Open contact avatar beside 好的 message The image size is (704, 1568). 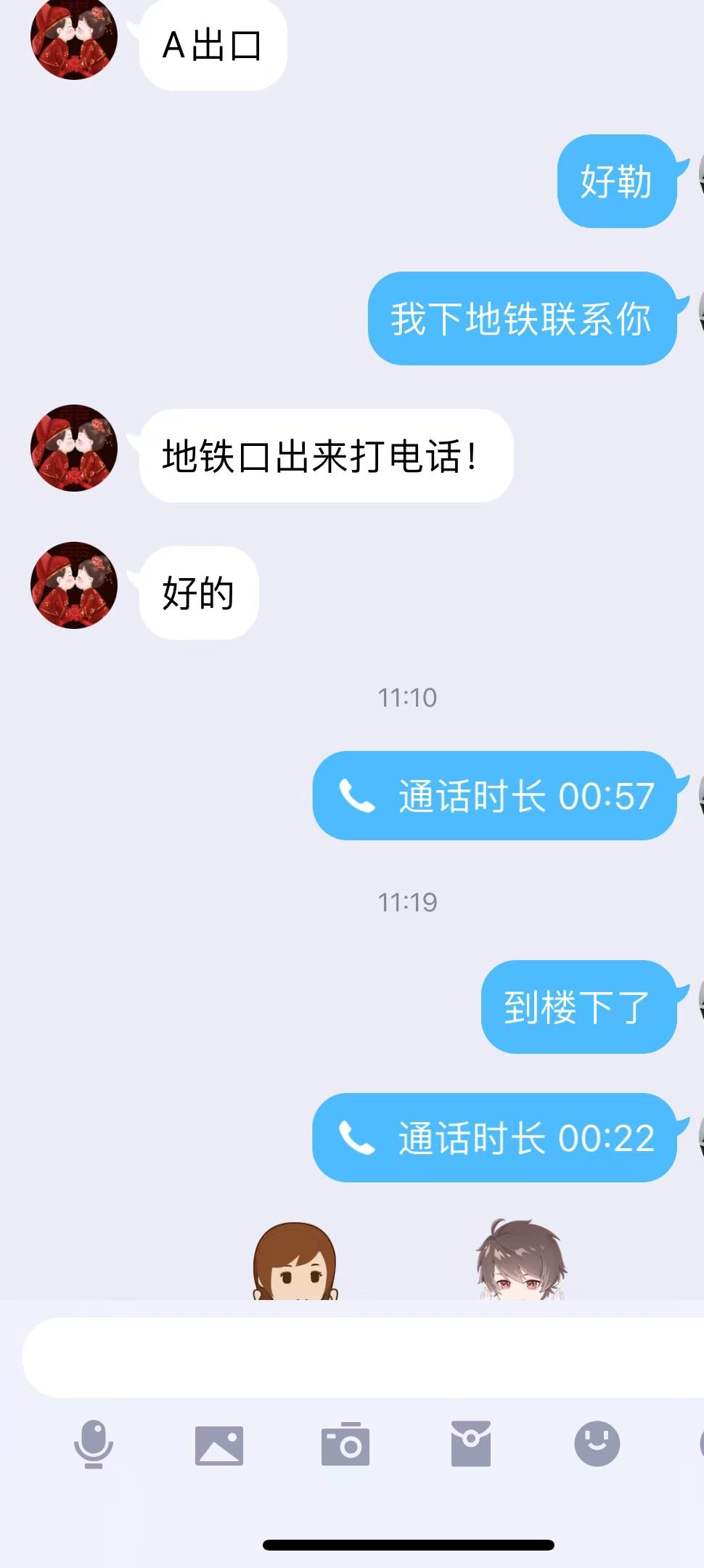click(x=74, y=585)
